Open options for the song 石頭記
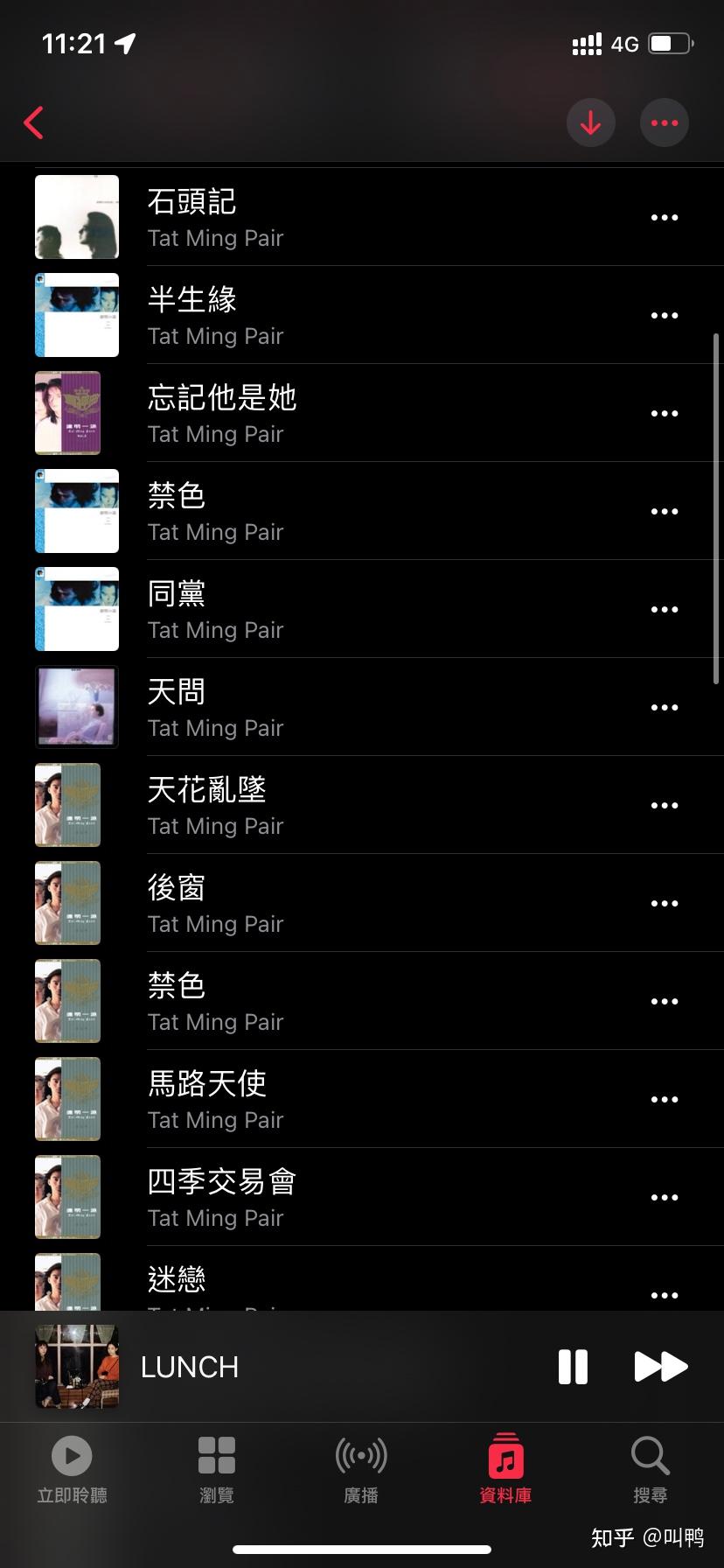724x1568 pixels. click(x=665, y=217)
